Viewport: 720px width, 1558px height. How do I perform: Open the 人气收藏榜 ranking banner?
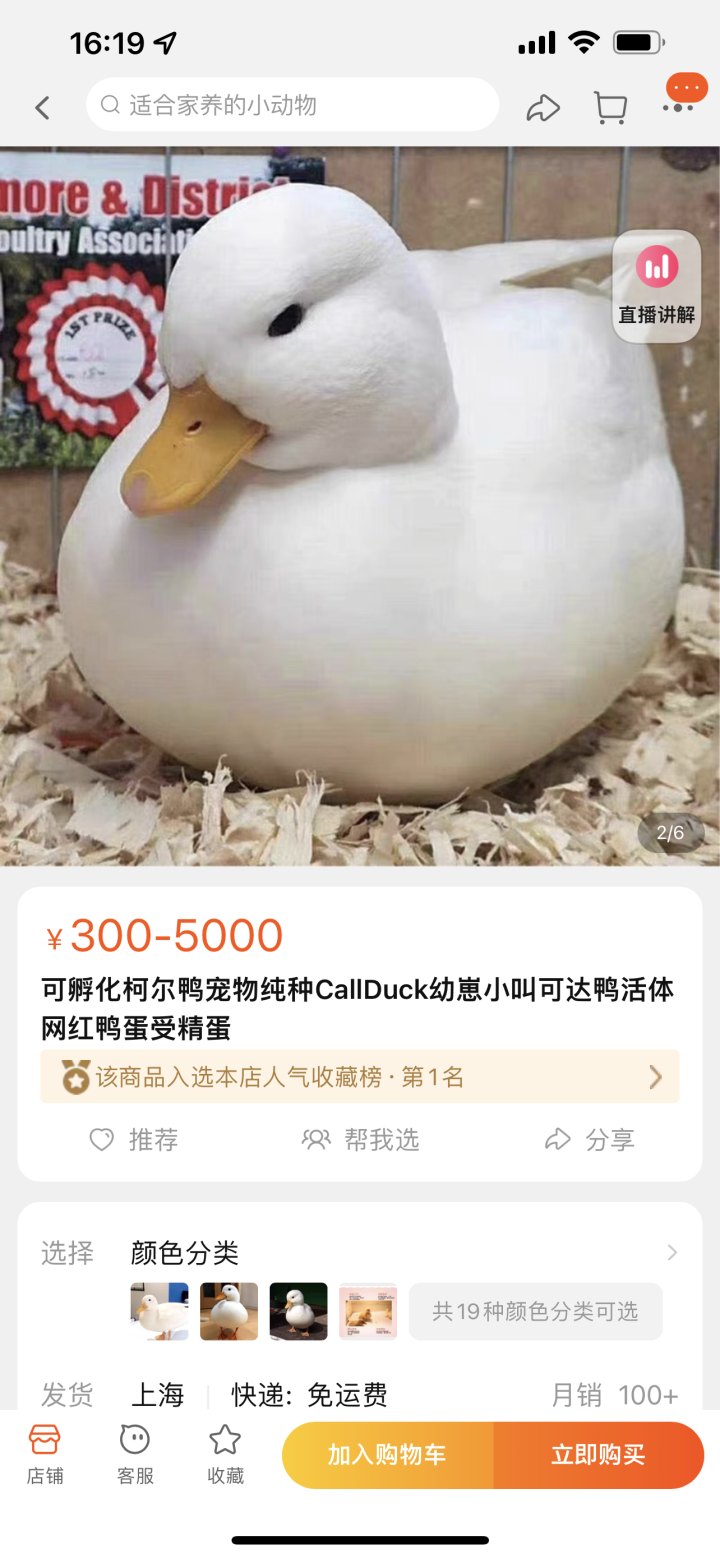click(x=360, y=1076)
